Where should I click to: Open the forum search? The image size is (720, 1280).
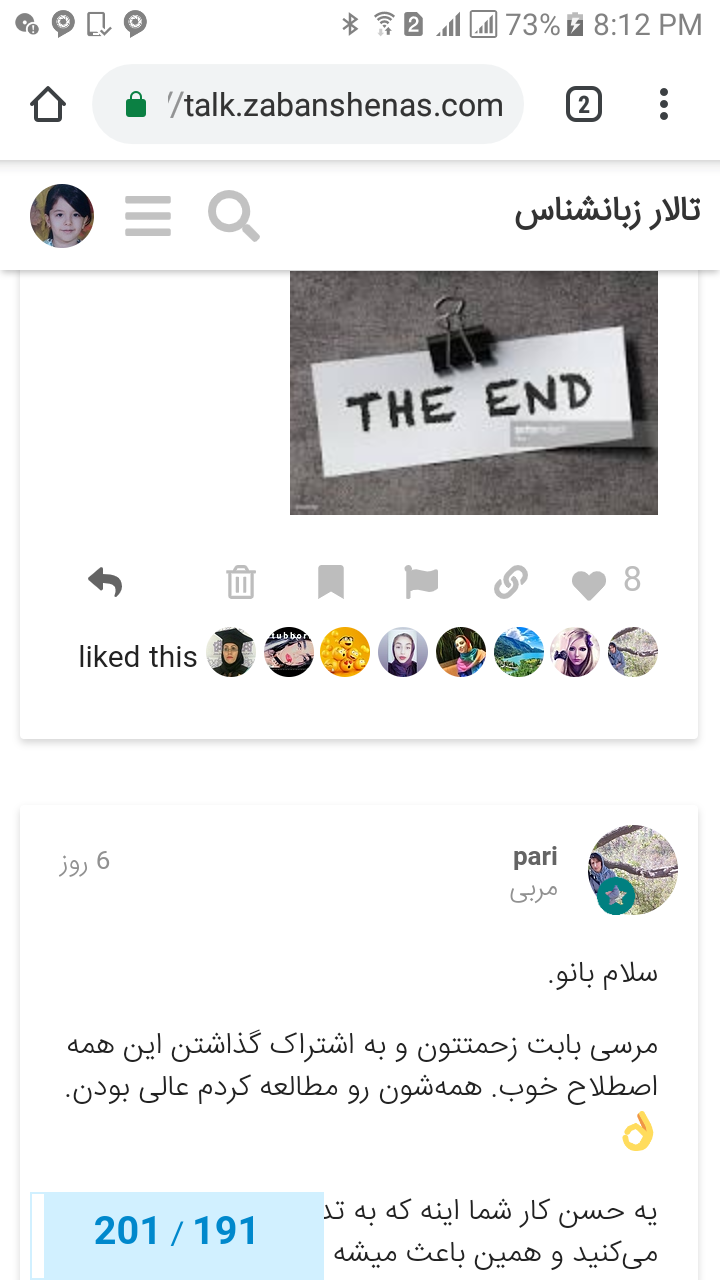[233, 216]
